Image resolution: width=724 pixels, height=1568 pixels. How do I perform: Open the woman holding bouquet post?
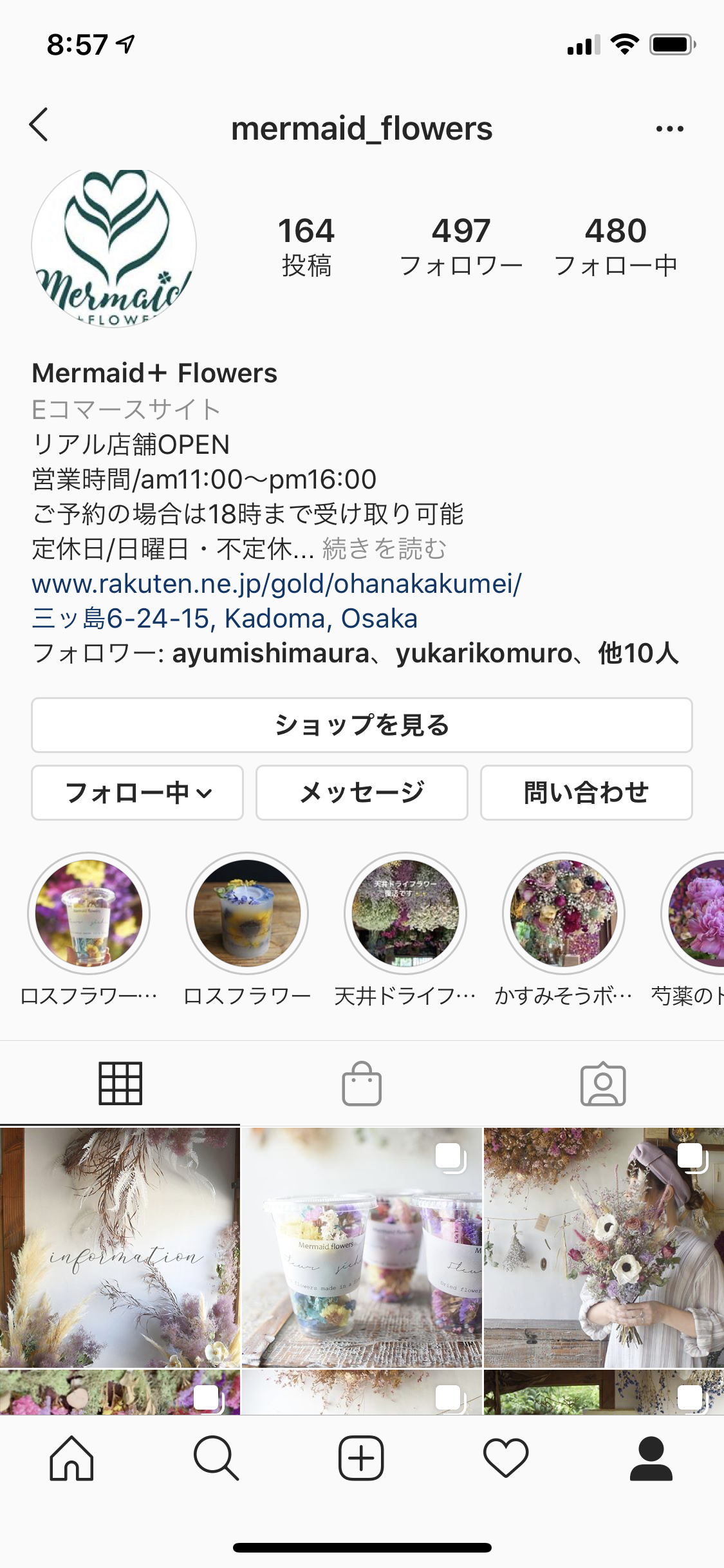point(604,1247)
